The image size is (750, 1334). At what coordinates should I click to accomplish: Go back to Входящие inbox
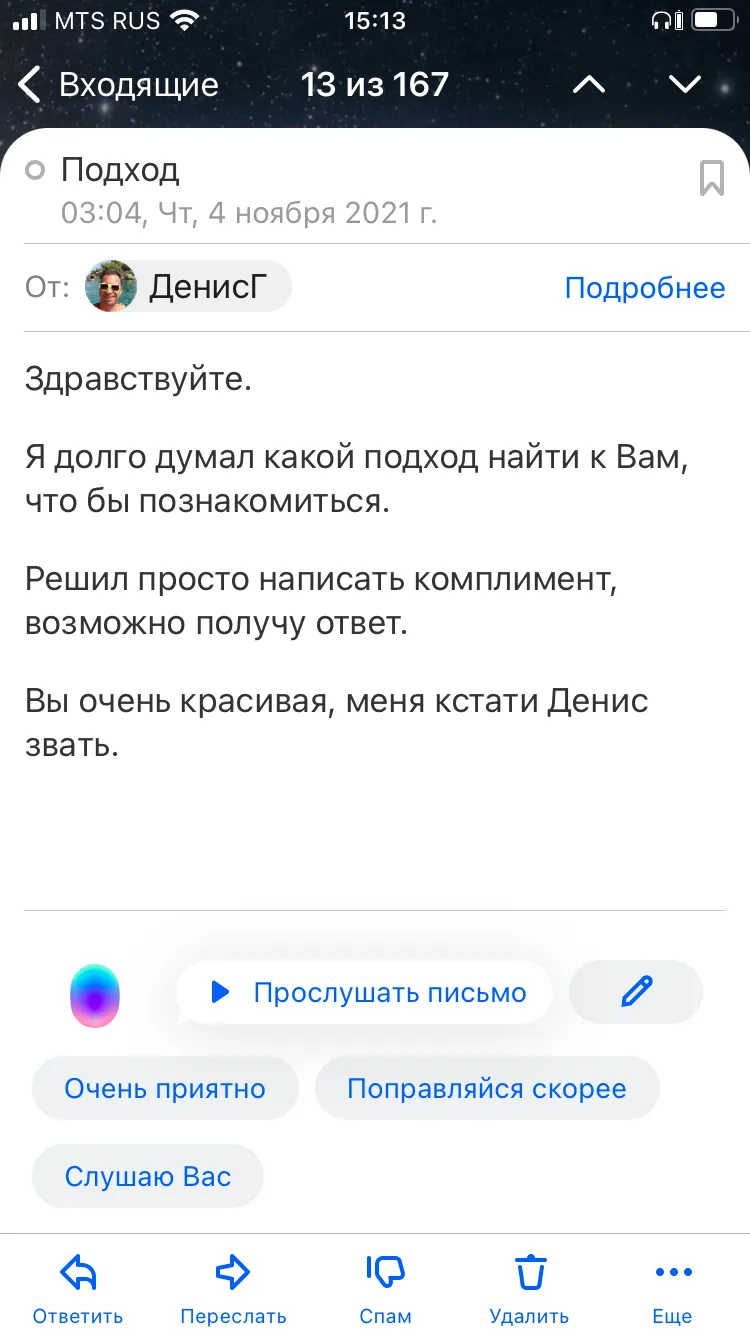[x=118, y=85]
